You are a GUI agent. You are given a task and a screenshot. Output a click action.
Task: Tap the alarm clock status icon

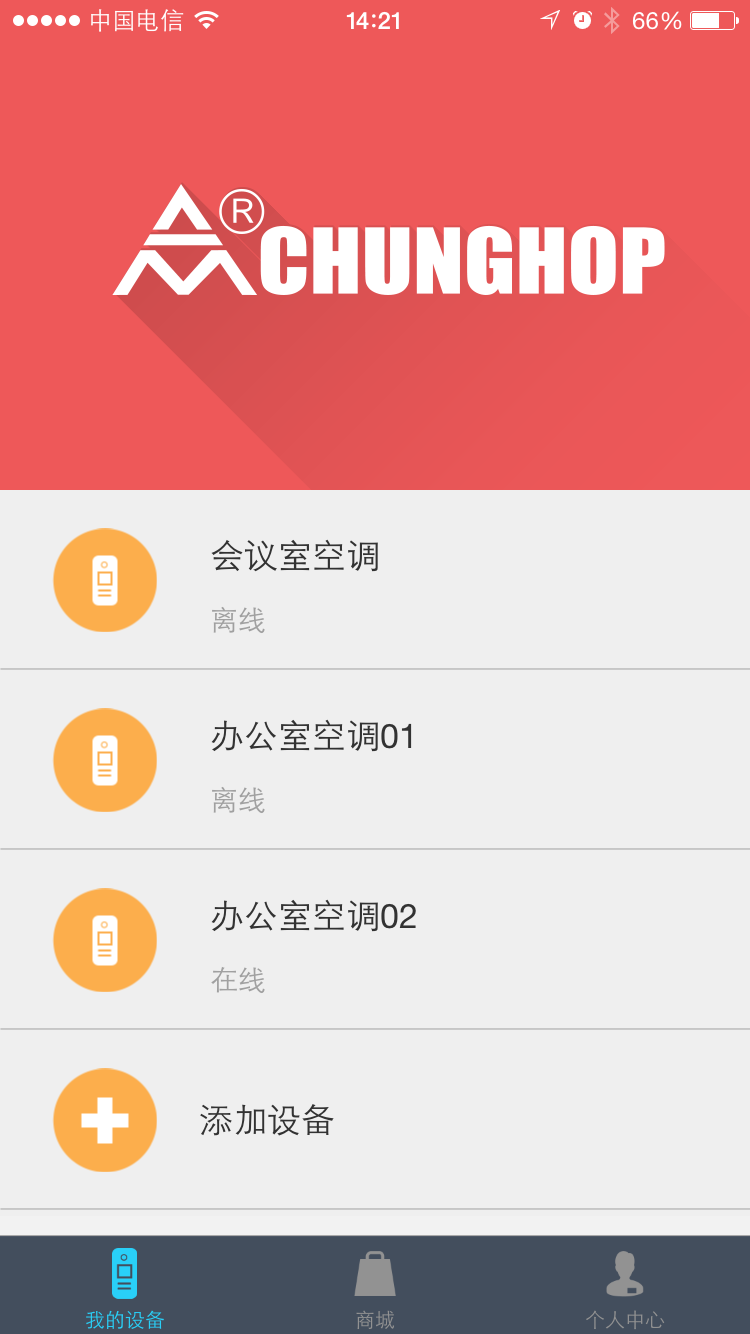582,19
